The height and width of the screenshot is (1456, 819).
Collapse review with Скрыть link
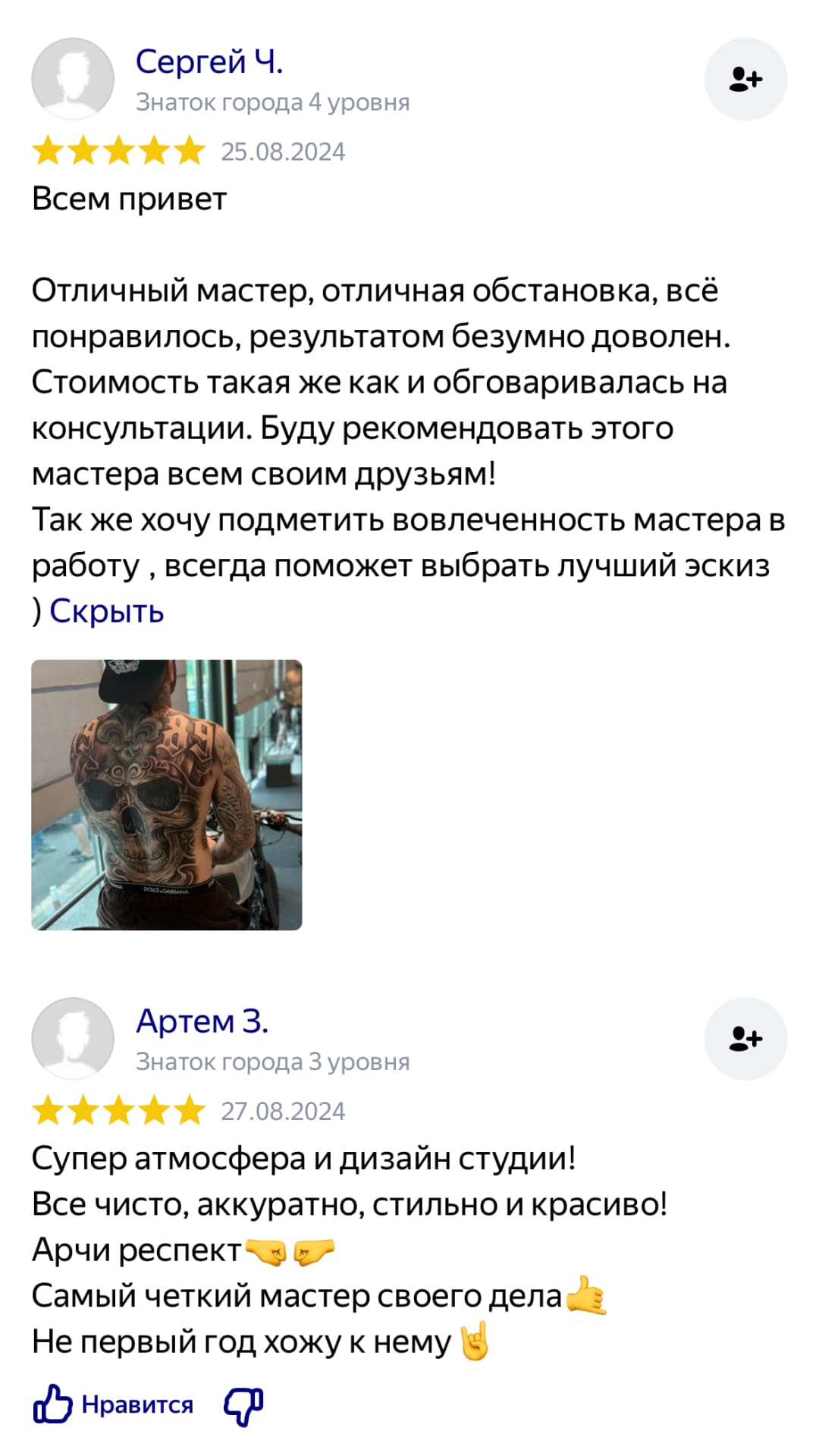106,611
